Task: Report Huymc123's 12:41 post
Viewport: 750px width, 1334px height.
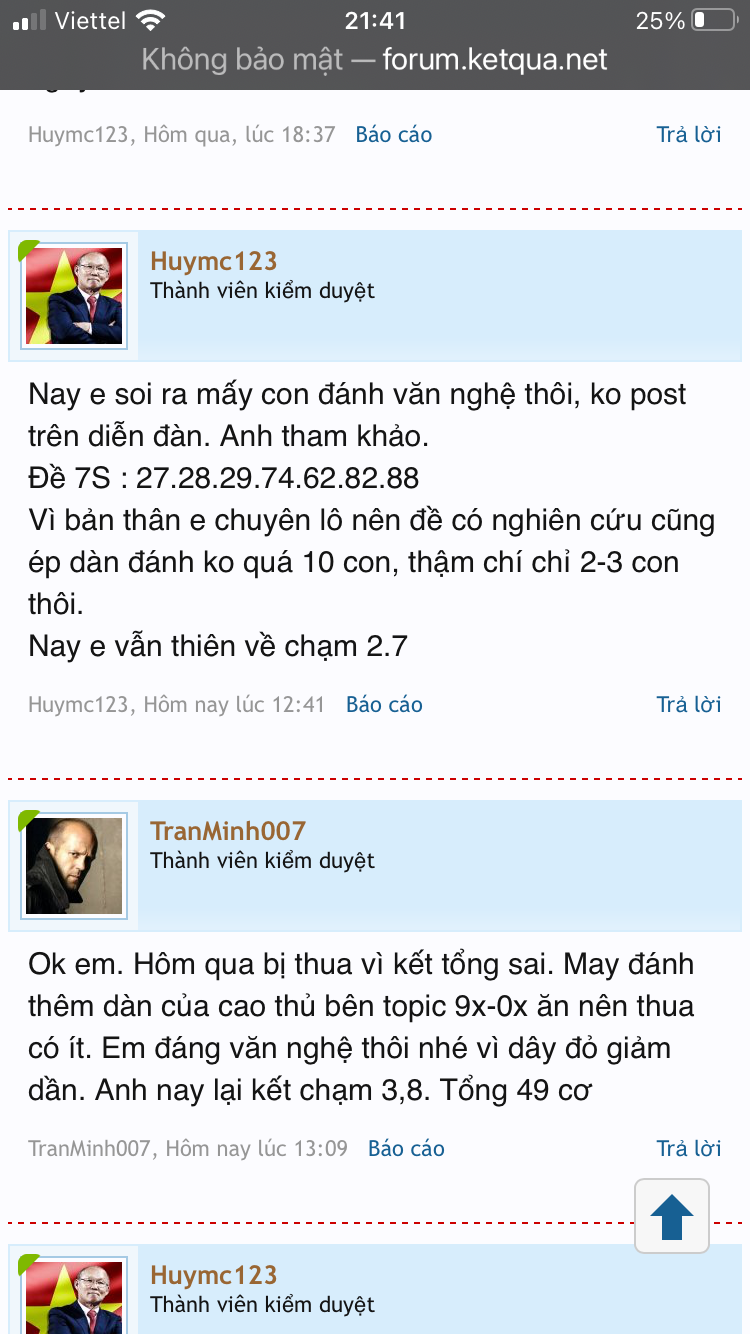Action: point(384,704)
